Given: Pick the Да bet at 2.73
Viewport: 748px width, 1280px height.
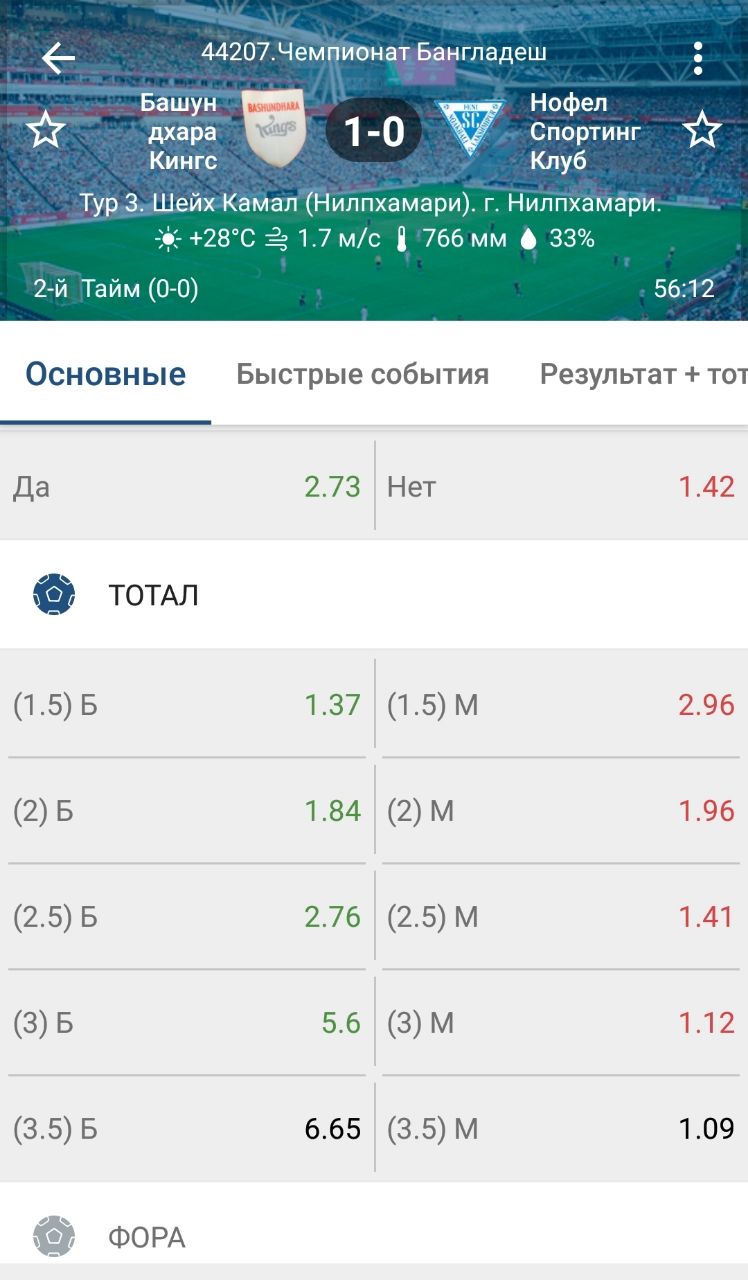Looking at the screenshot, I should (x=187, y=487).
